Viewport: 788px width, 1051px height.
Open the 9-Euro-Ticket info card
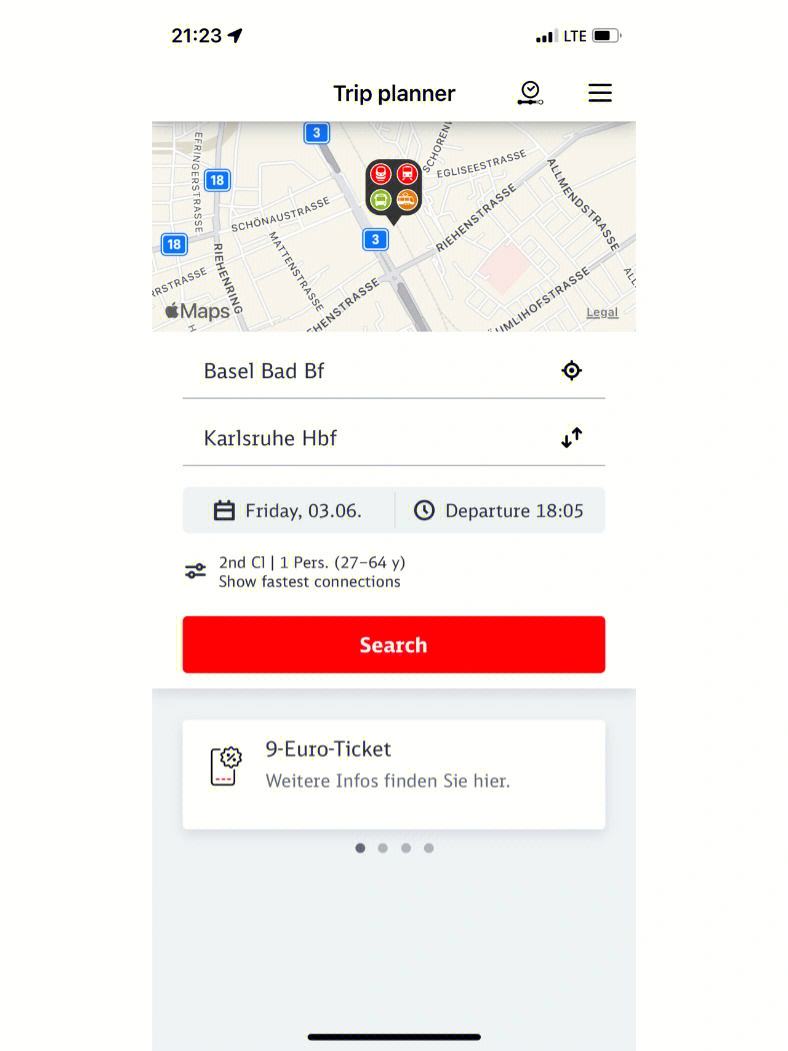click(393, 774)
